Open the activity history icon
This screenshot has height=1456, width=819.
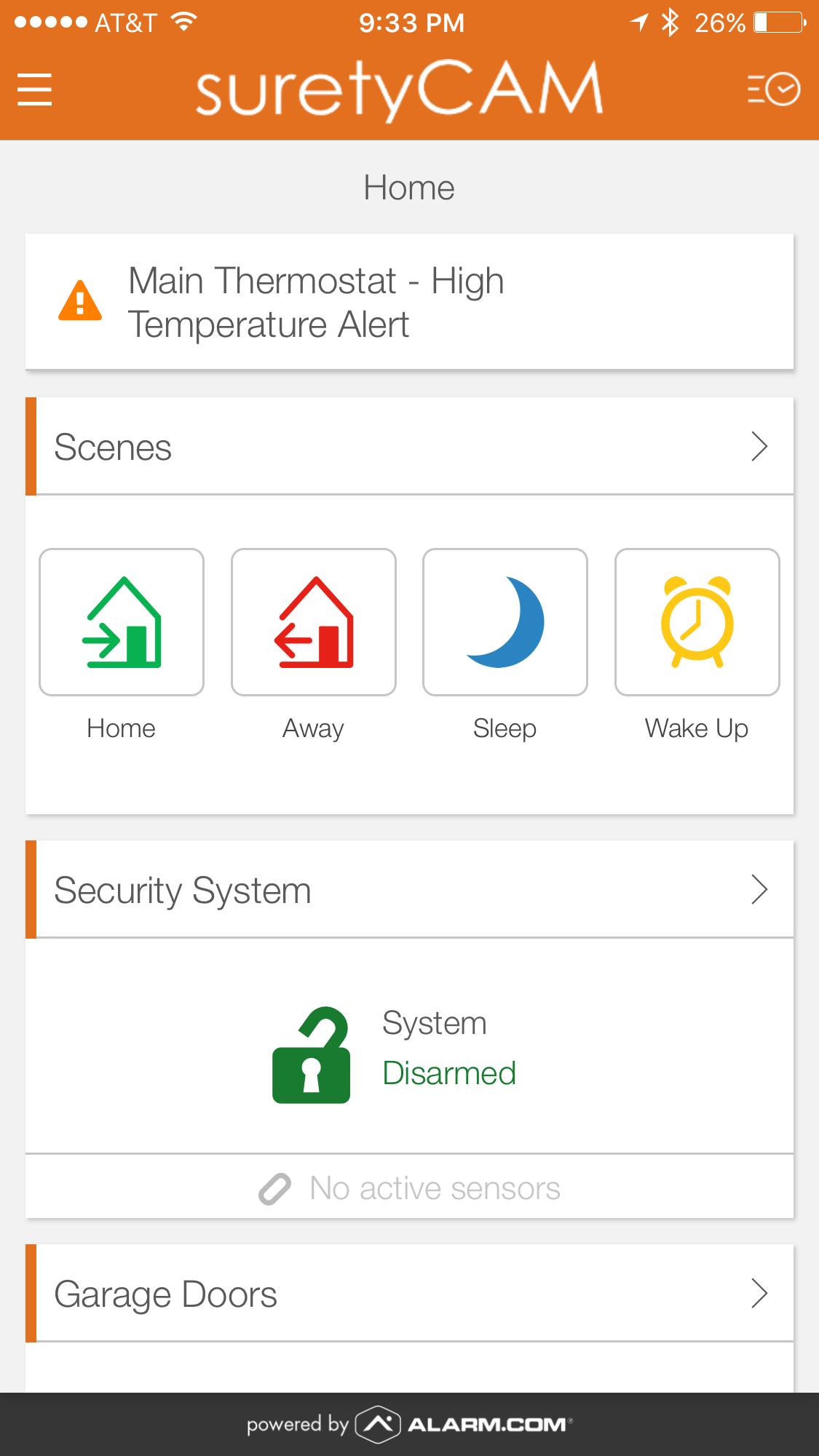[773, 89]
